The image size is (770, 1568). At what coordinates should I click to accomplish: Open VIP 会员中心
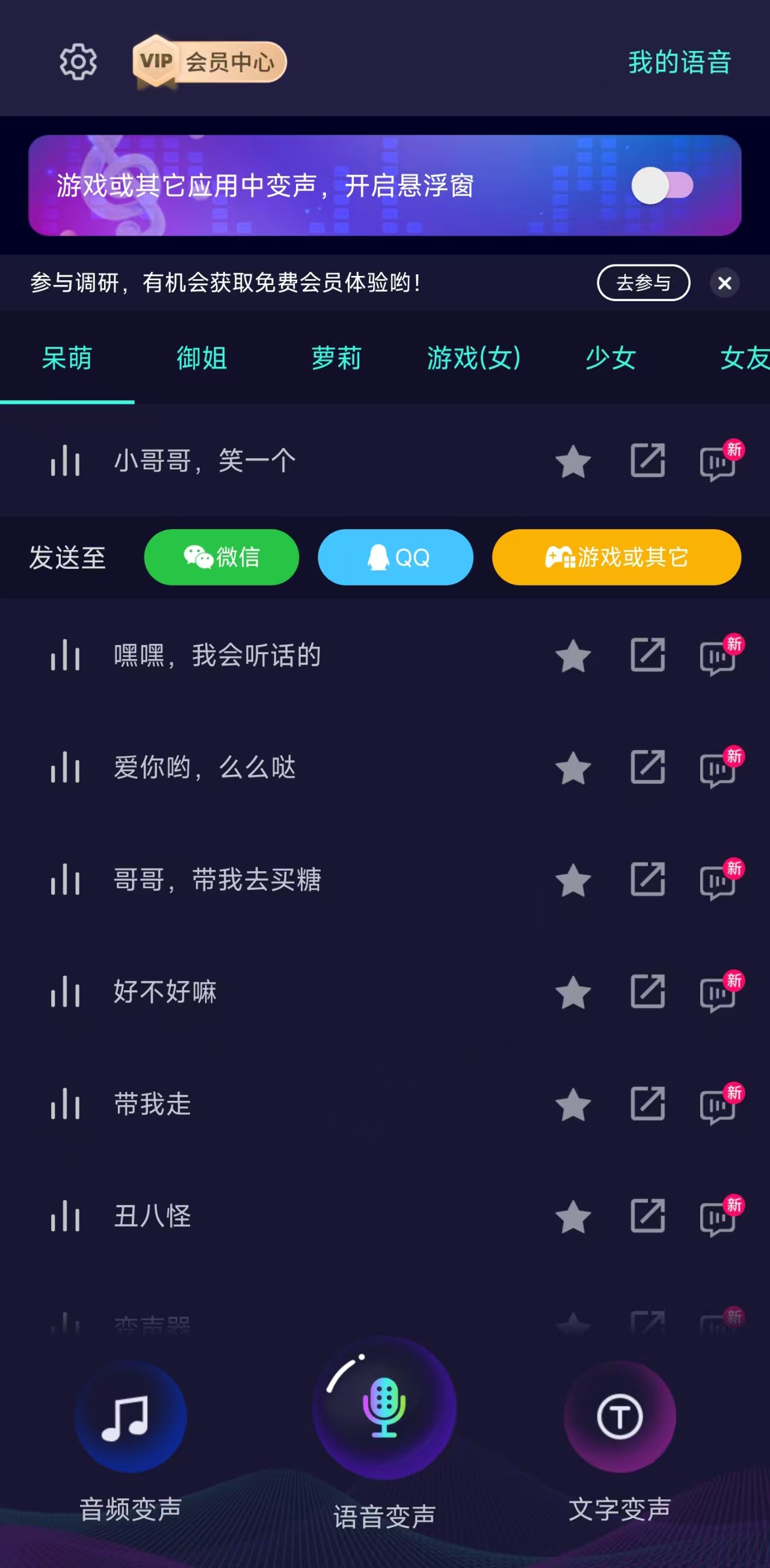tap(210, 62)
